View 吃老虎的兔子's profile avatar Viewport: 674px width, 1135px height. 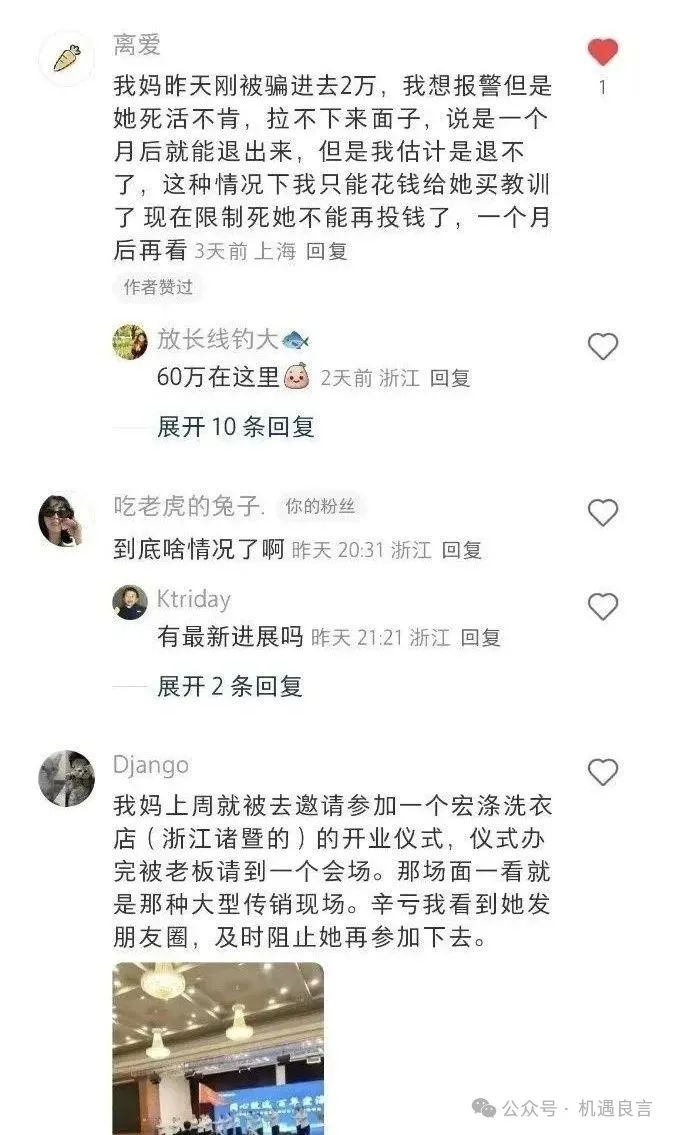coord(66,520)
